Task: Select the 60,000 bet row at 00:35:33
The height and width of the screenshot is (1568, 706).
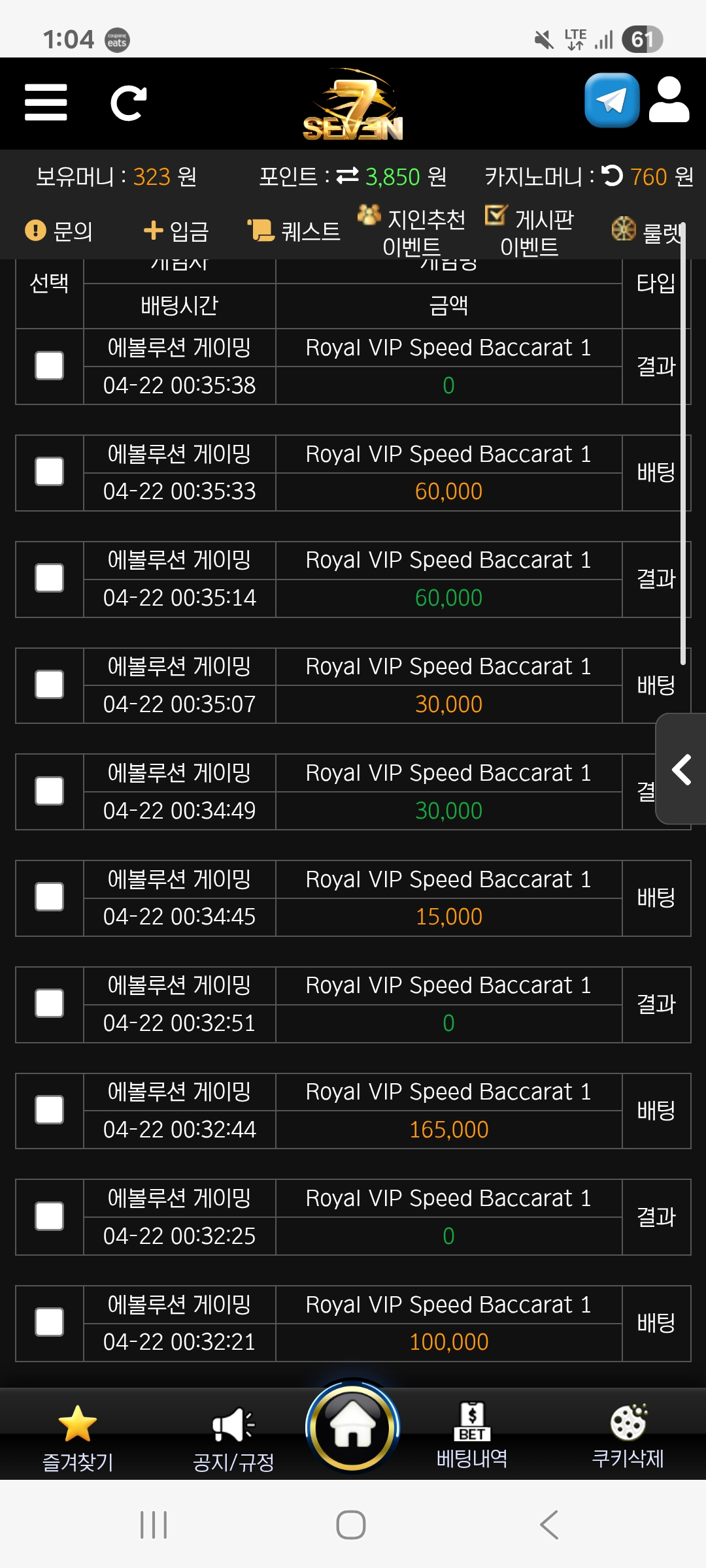Action: (49, 472)
